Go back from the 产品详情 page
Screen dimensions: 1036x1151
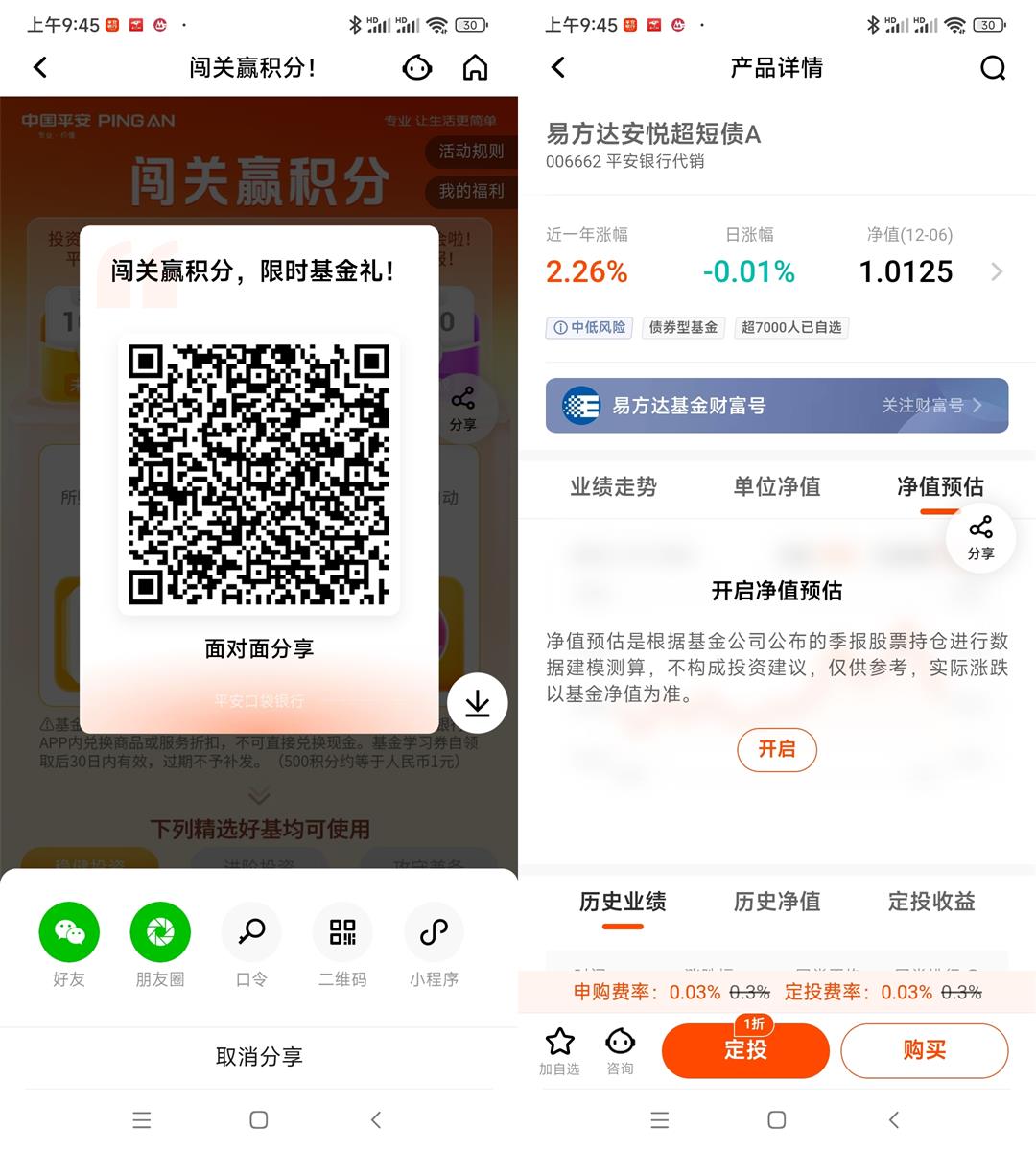pyautogui.click(x=559, y=67)
